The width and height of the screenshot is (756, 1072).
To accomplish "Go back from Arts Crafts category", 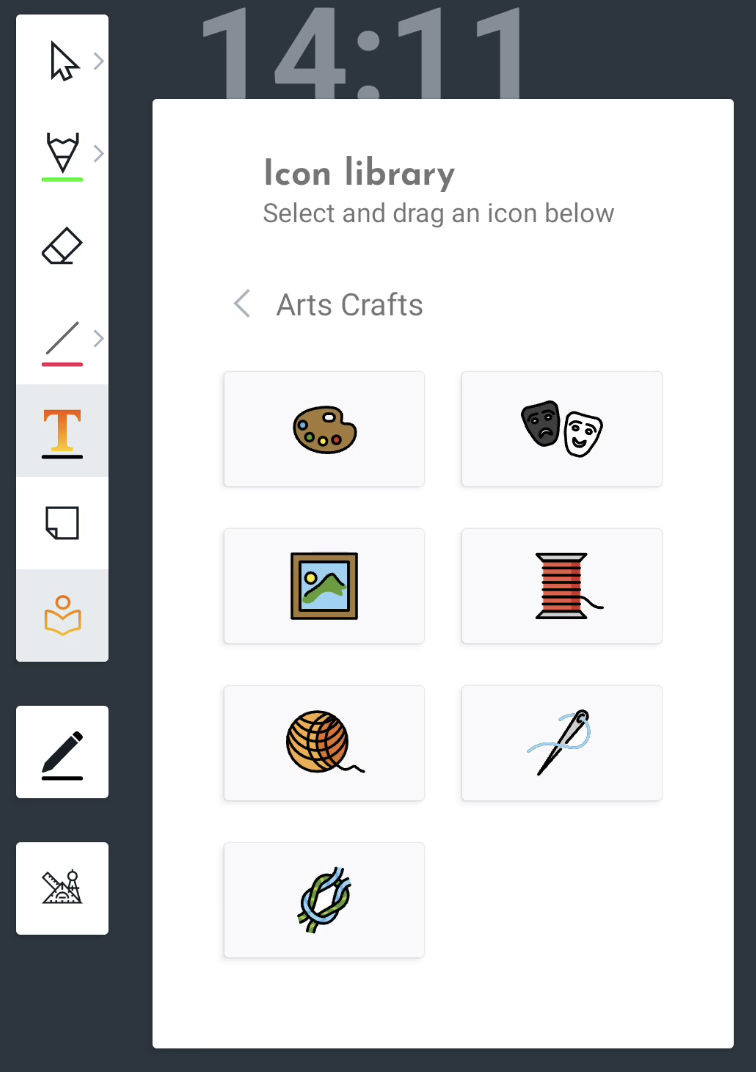I will (241, 304).
